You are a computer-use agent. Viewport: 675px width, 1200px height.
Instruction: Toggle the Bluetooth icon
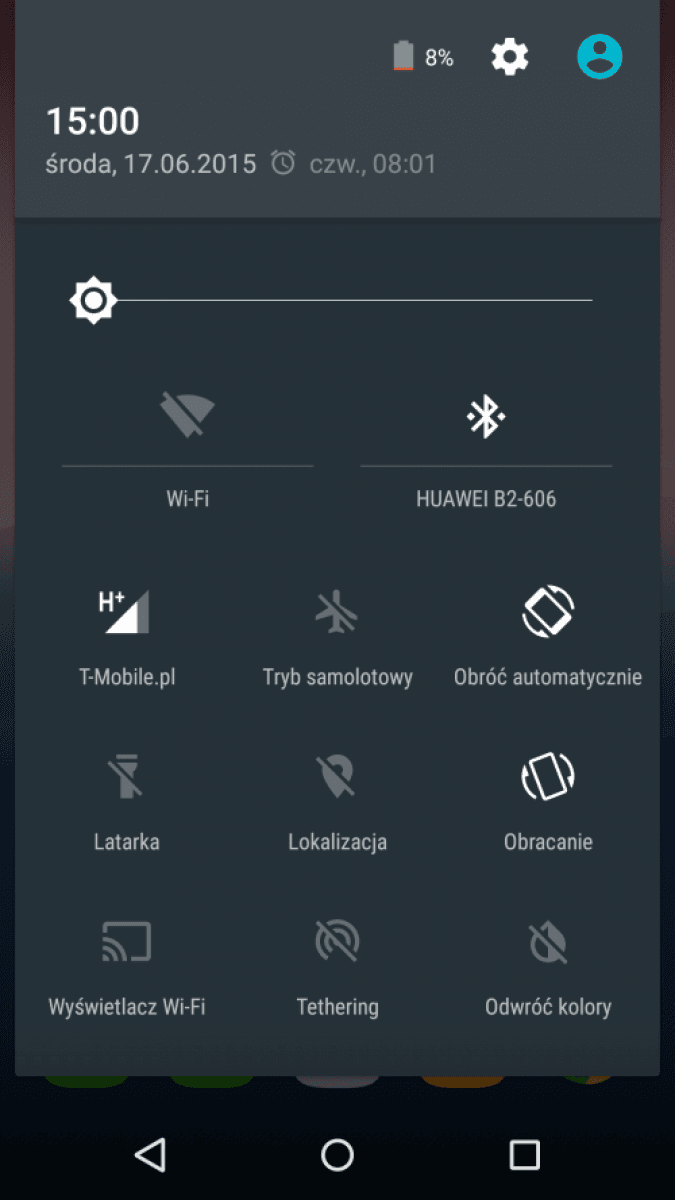486,417
